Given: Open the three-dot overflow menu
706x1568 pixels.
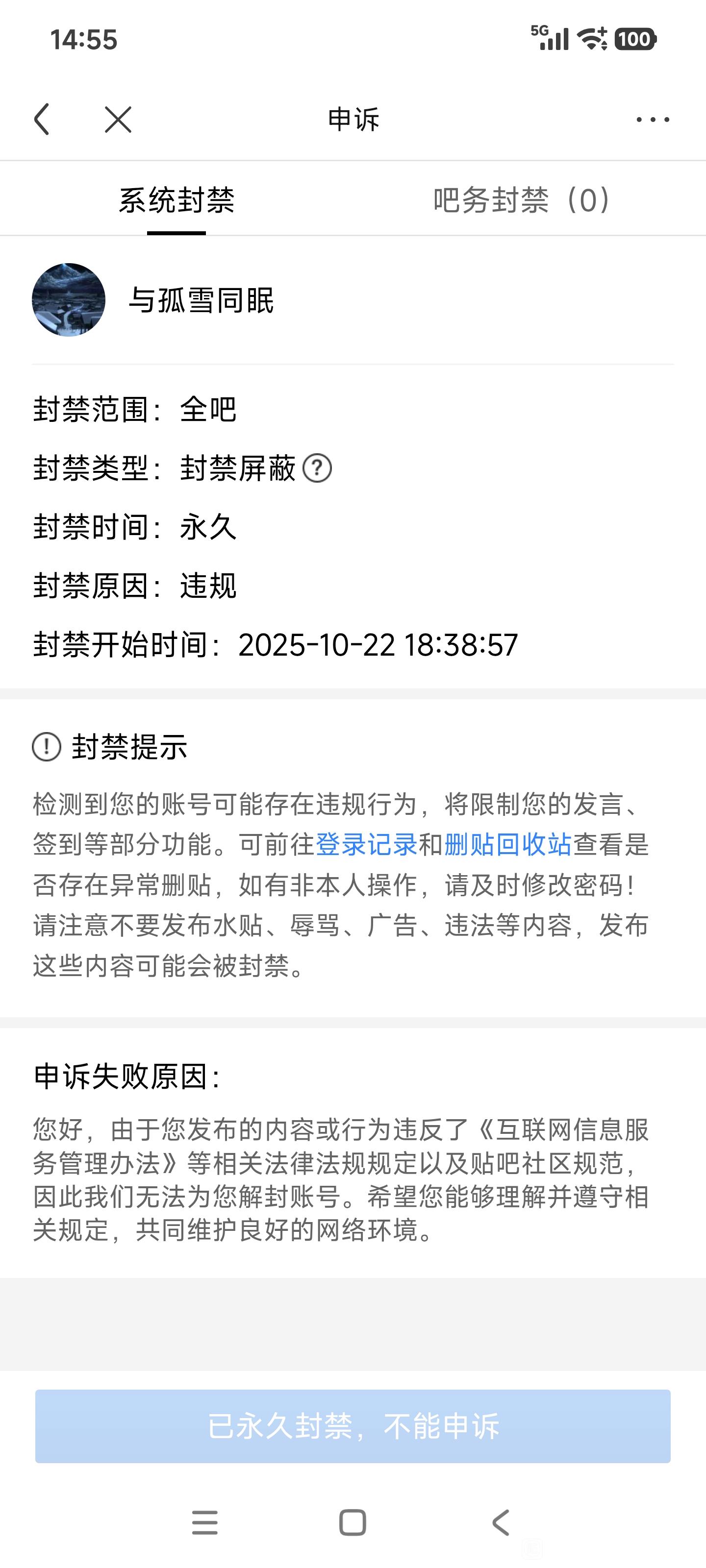Looking at the screenshot, I should pos(653,119).
